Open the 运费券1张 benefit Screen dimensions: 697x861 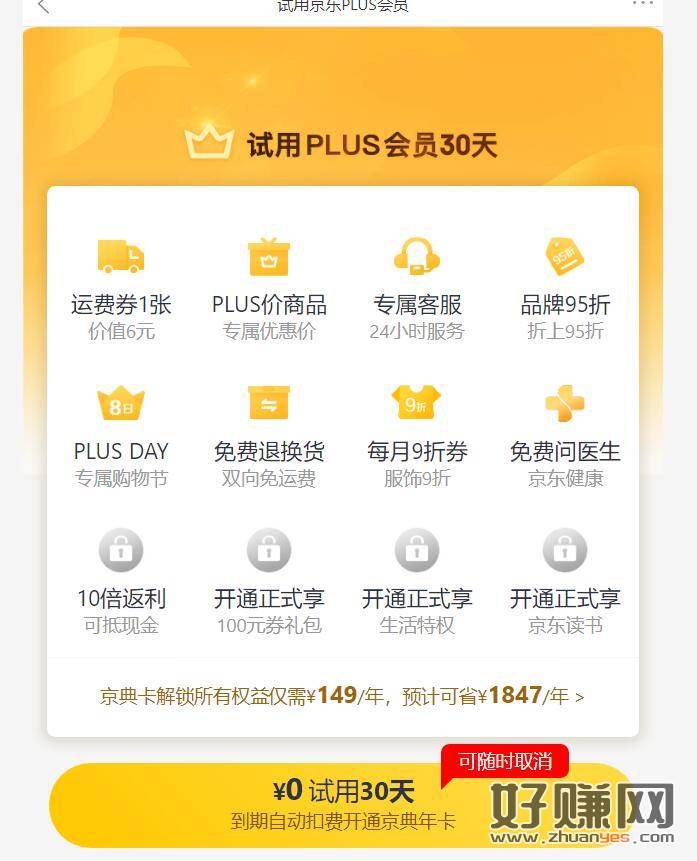121,289
